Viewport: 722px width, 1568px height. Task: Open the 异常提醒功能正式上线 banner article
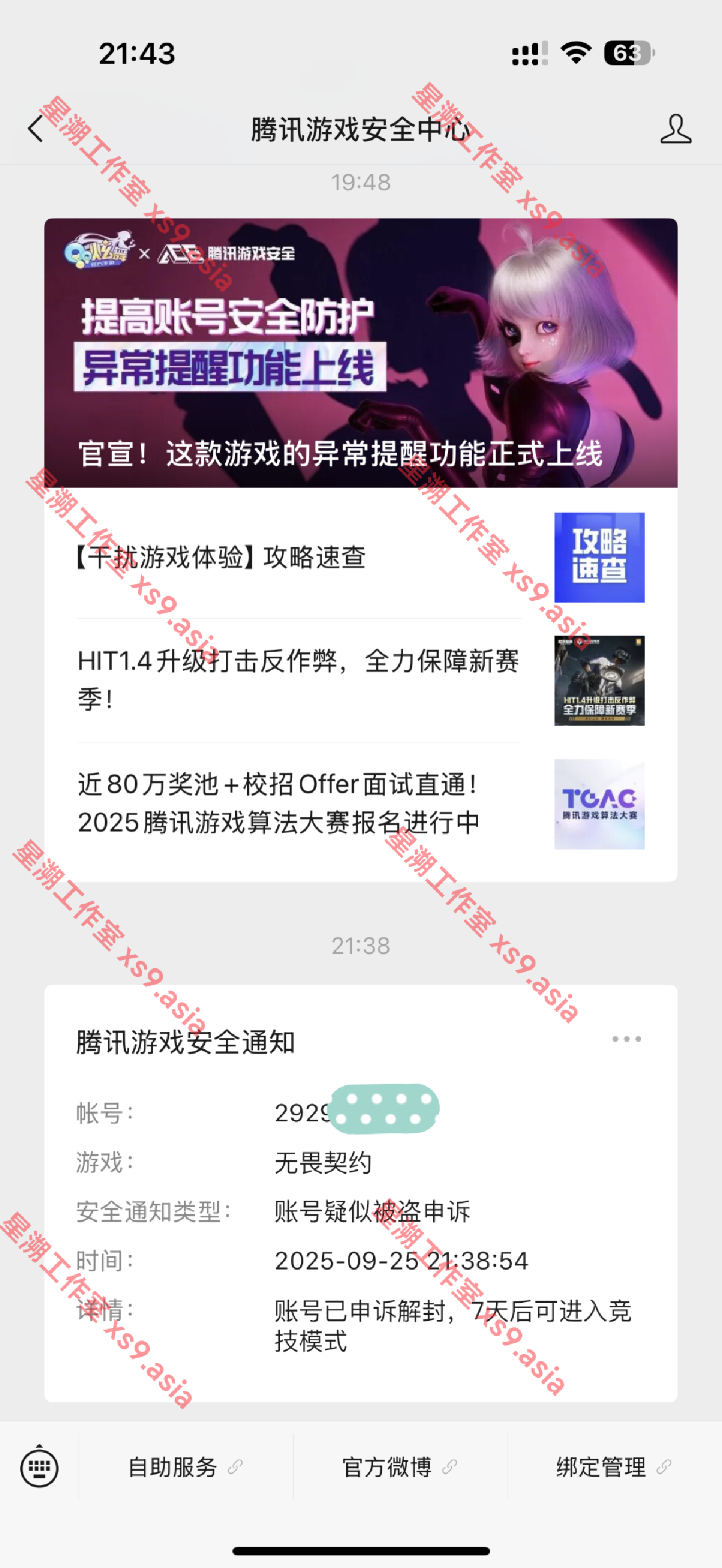(360, 353)
